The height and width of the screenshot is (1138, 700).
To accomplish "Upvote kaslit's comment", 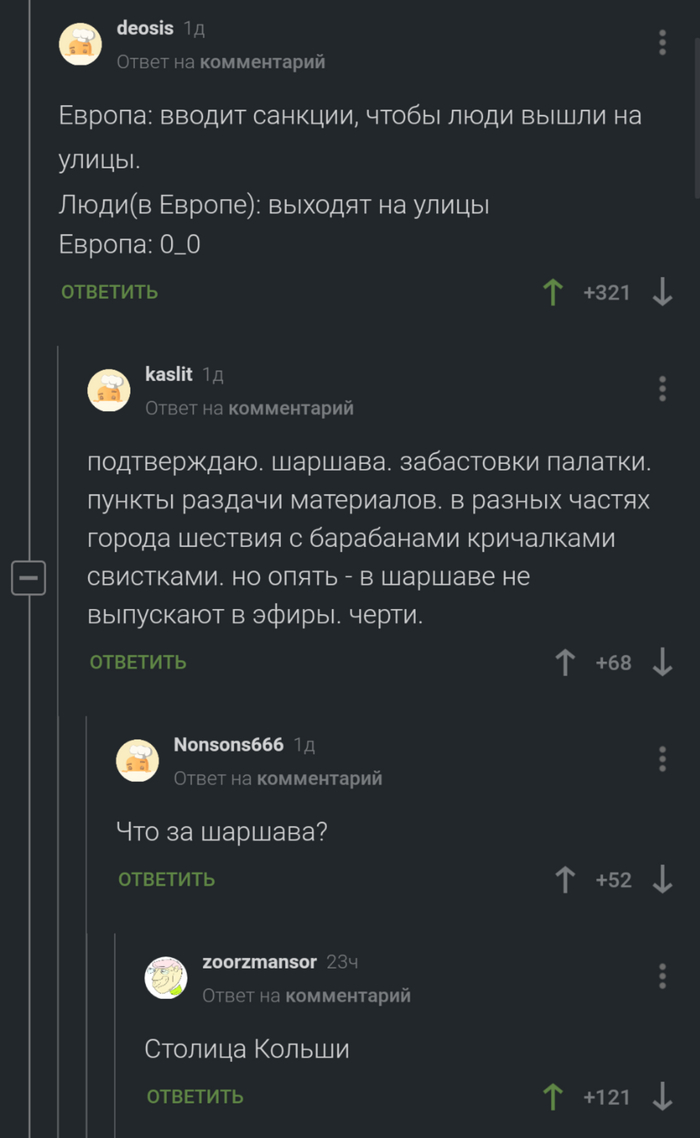I will (x=565, y=662).
